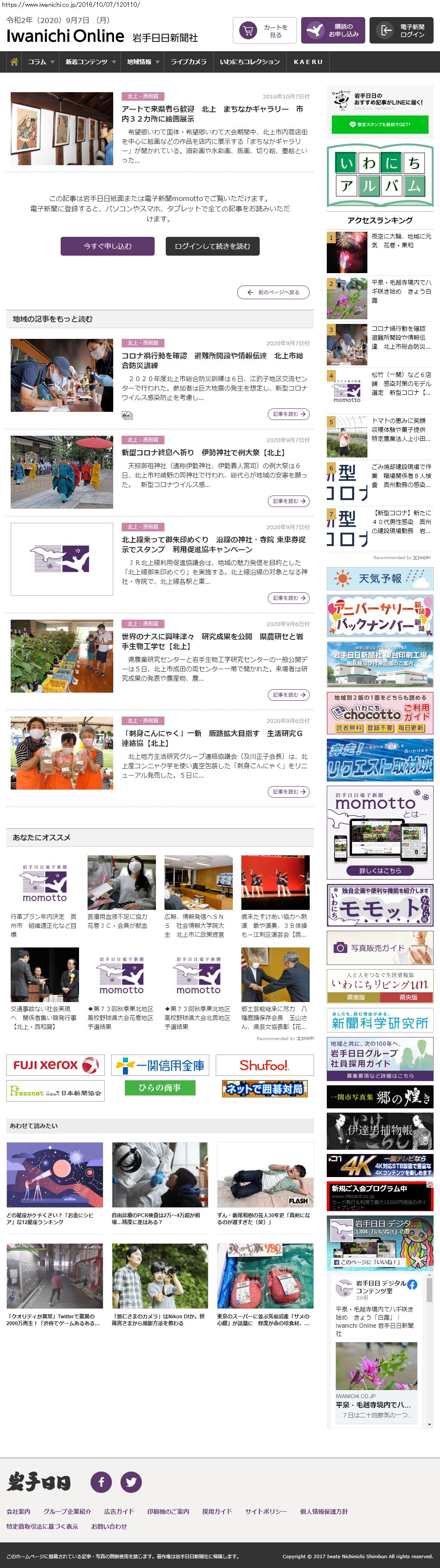Tap ログインして続きを読む button

[x=212, y=246]
